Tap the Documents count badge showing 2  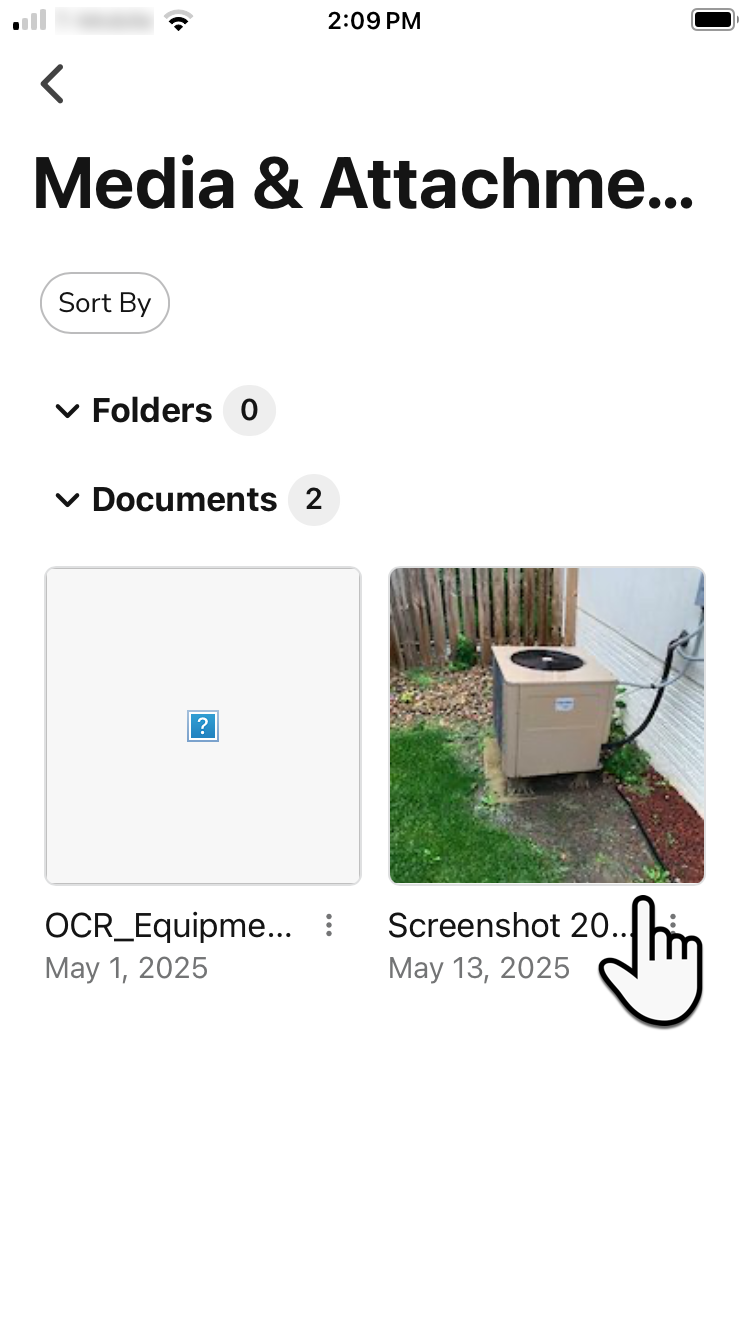313,499
